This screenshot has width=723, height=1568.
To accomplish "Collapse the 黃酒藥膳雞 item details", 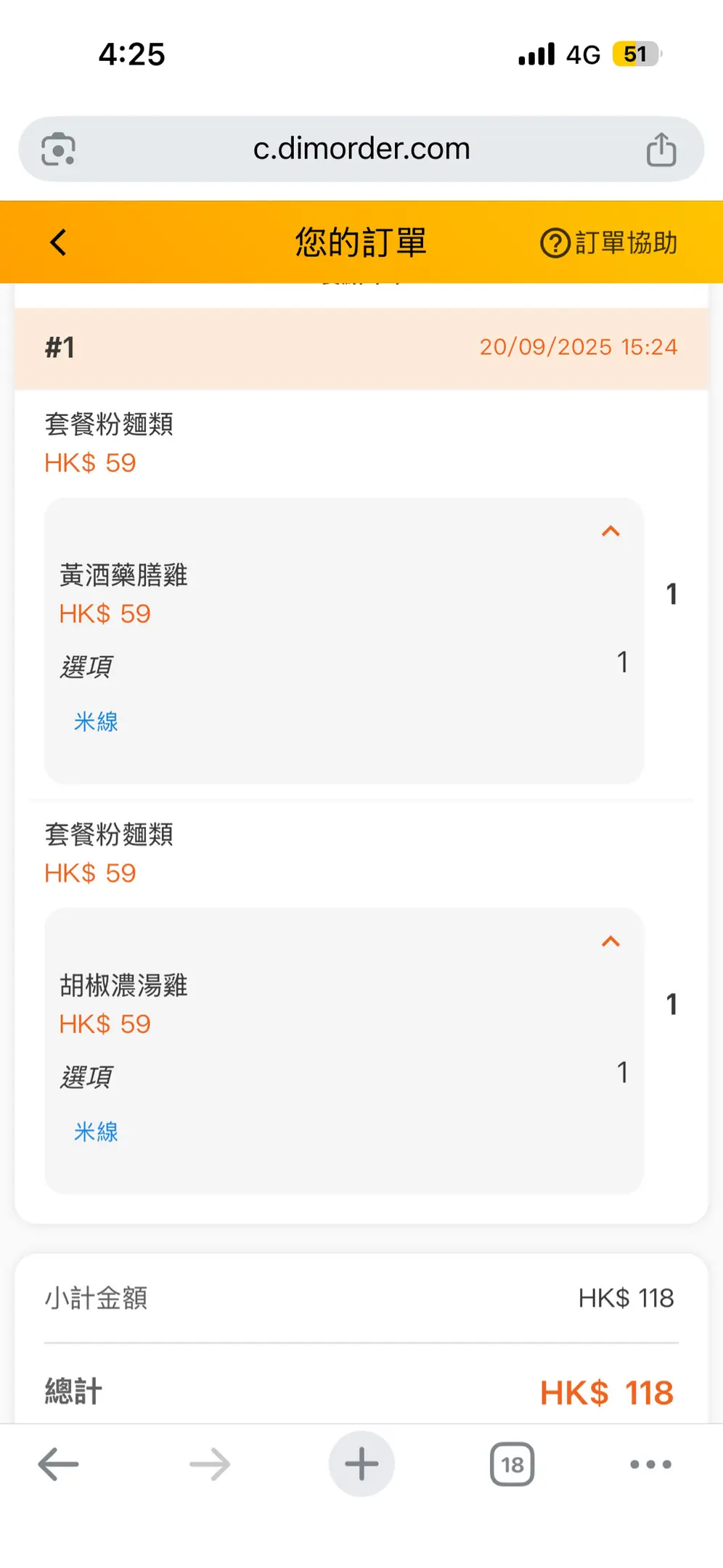I will click(610, 531).
